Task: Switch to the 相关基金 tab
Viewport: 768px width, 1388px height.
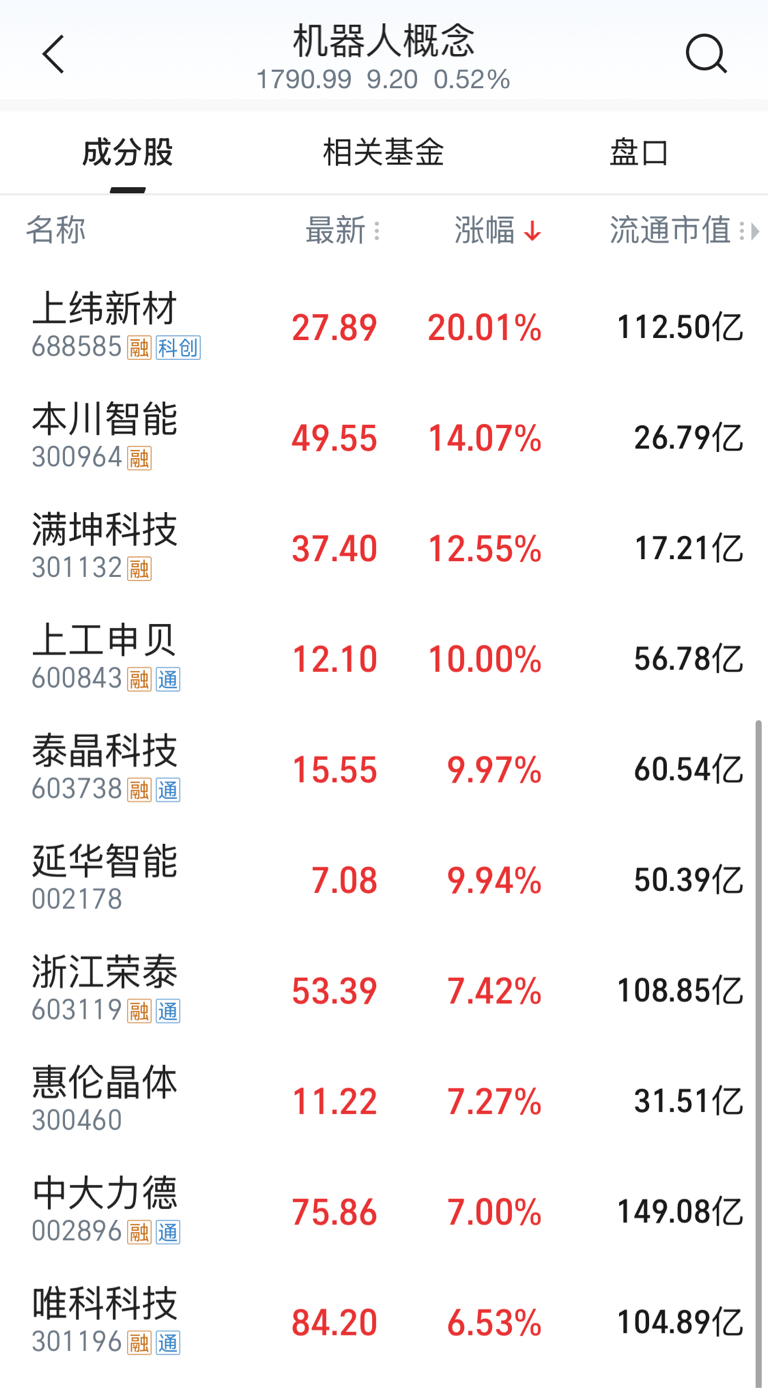Action: (x=383, y=153)
